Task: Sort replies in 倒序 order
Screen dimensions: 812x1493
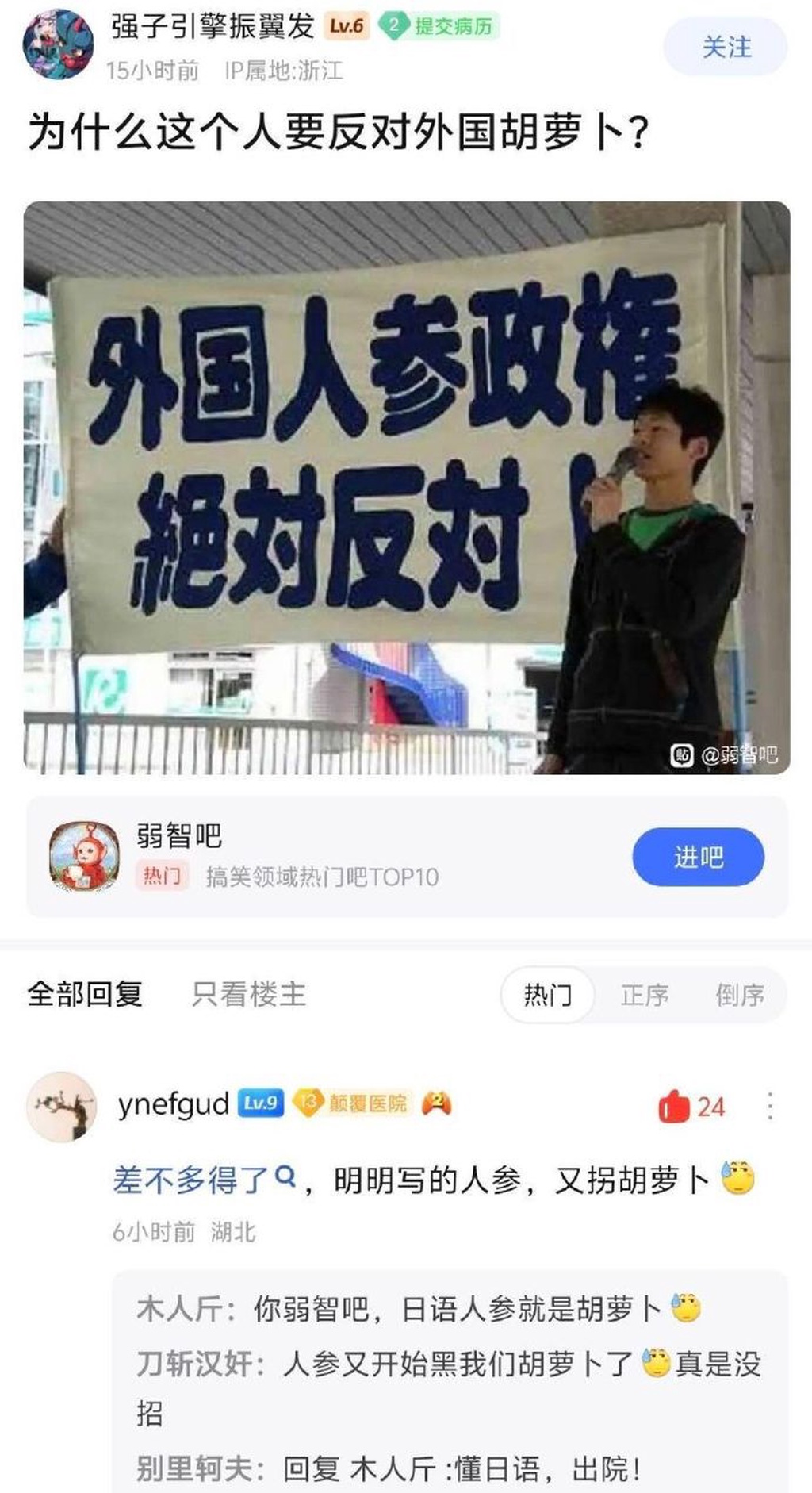Action: point(739,994)
